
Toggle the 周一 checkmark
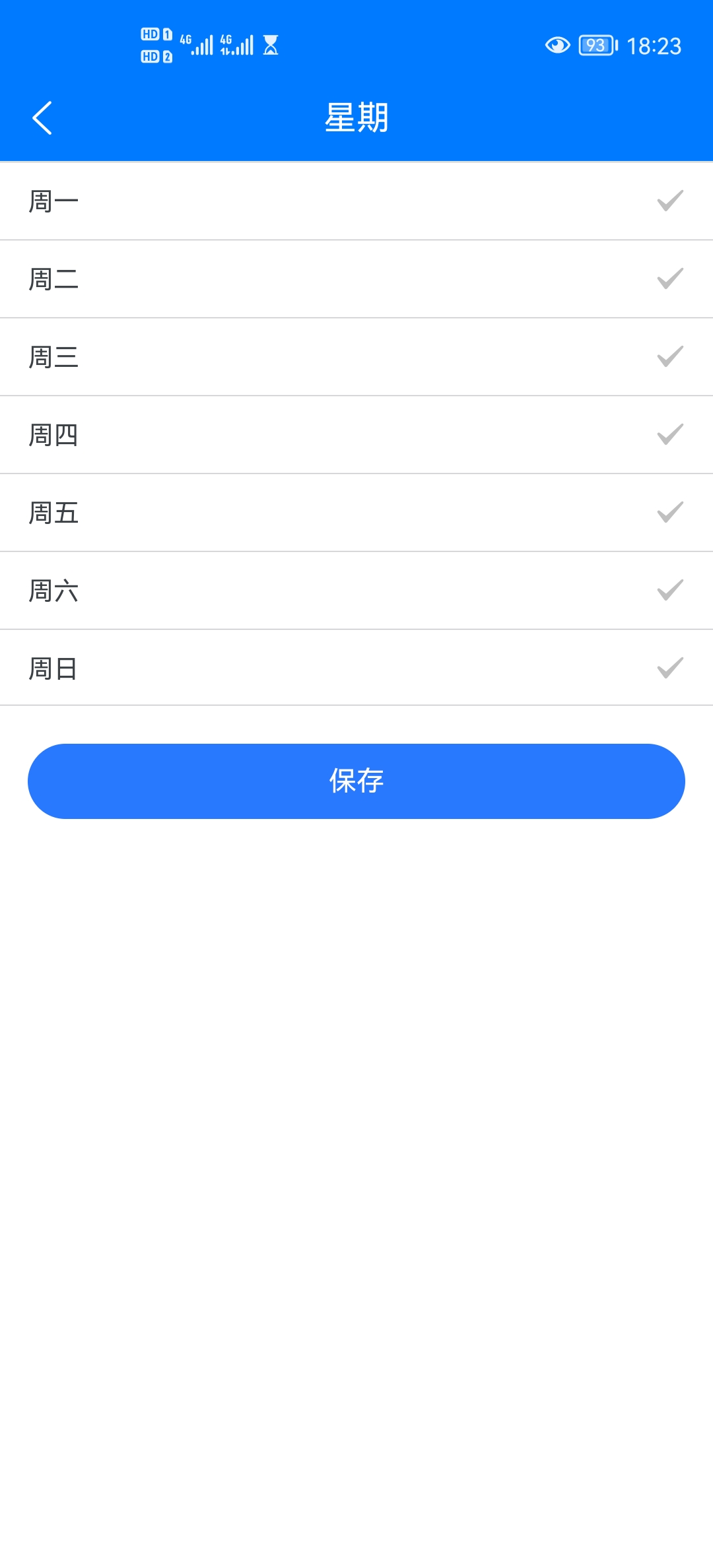[669, 201]
